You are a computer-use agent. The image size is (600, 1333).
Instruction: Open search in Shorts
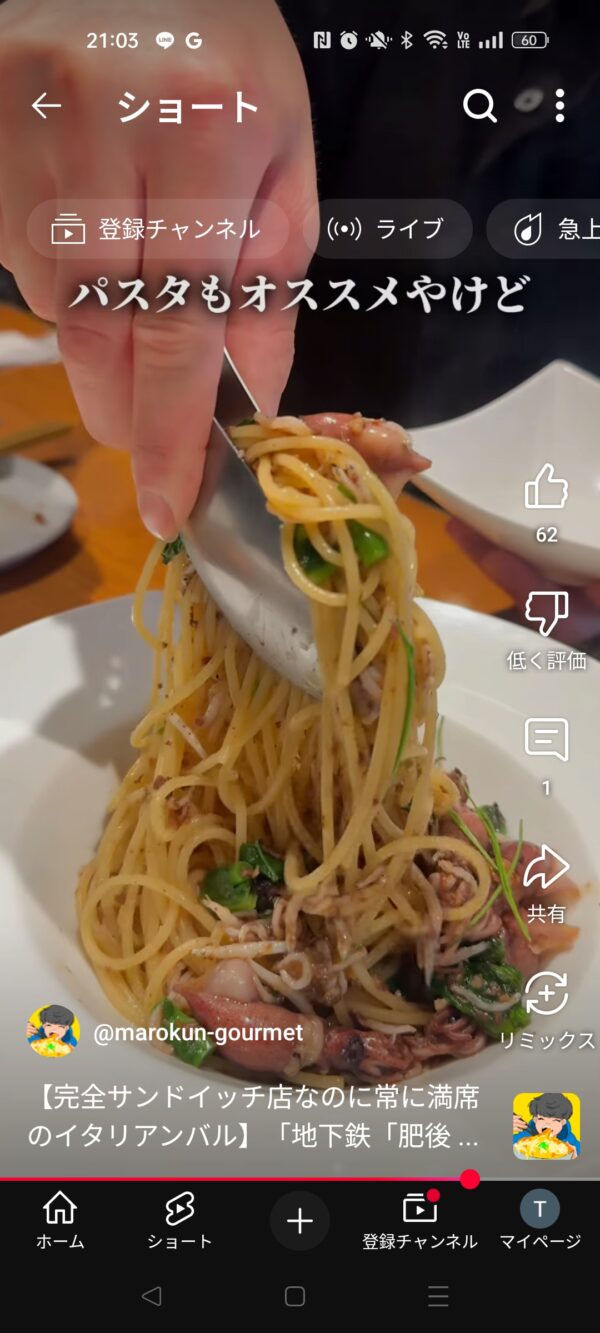coord(480,105)
